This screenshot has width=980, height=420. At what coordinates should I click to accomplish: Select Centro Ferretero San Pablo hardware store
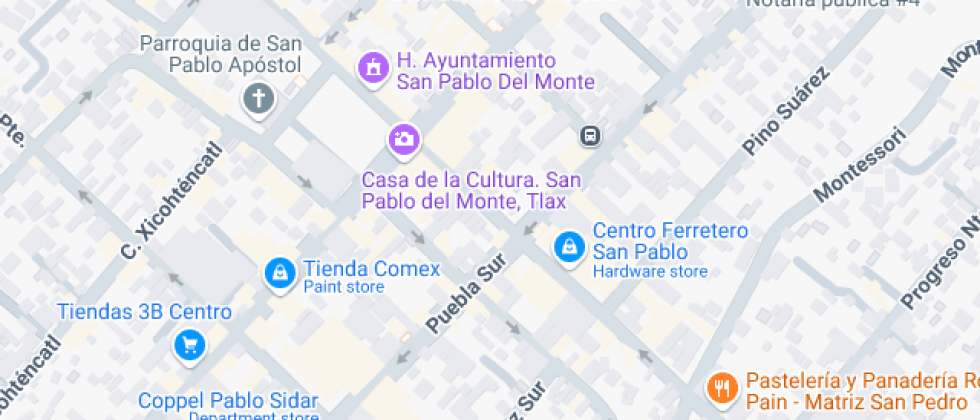tap(569, 246)
